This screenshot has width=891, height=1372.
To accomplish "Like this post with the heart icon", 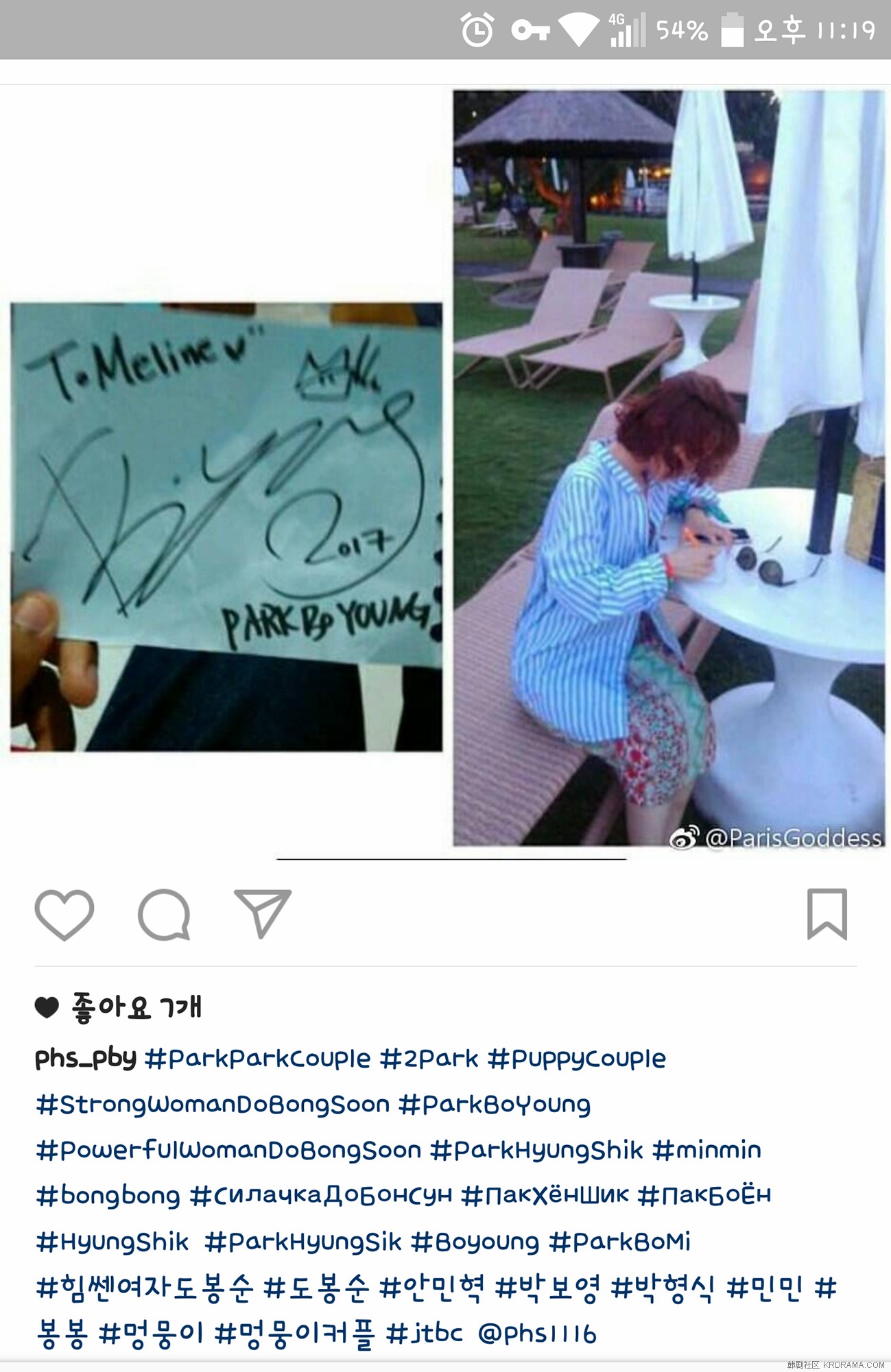I will tap(64, 914).
